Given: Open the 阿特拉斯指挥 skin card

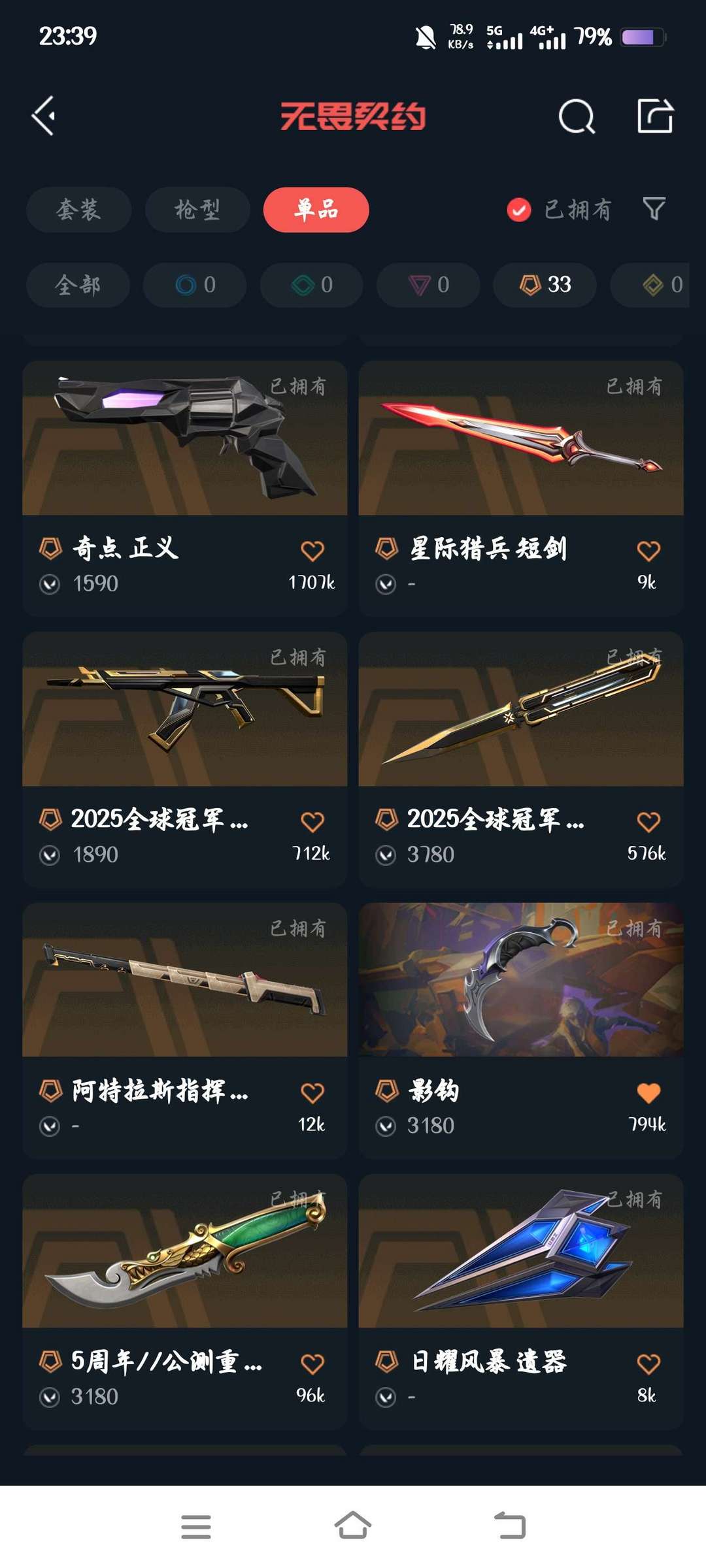Looking at the screenshot, I should [184, 980].
